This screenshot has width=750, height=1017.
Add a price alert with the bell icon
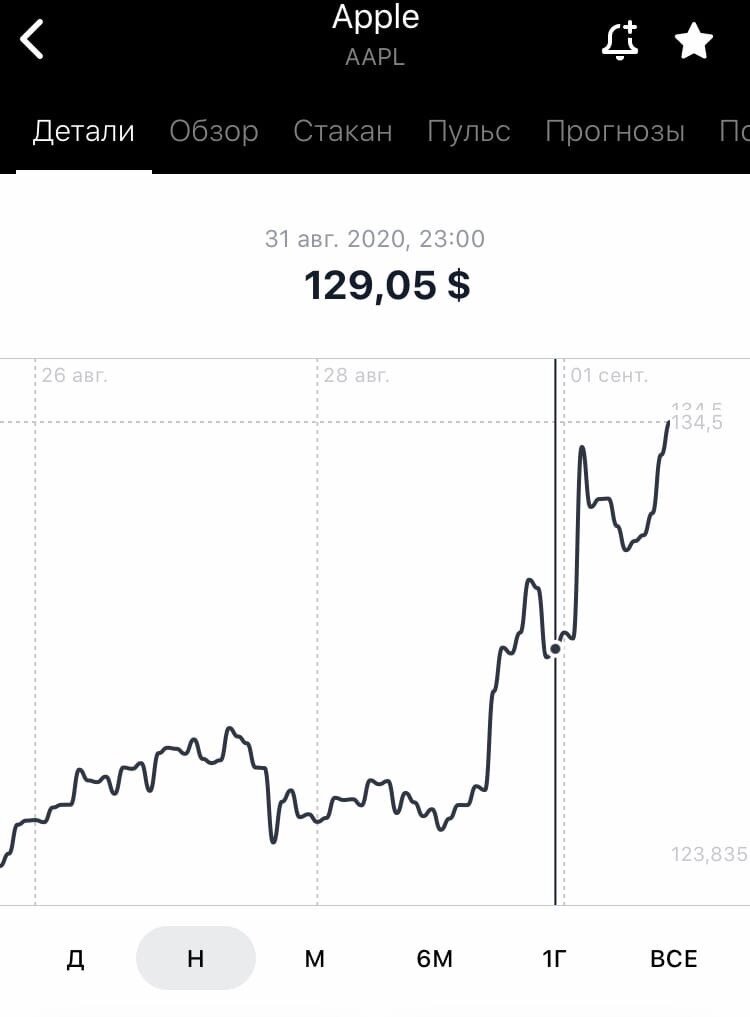(620, 41)
